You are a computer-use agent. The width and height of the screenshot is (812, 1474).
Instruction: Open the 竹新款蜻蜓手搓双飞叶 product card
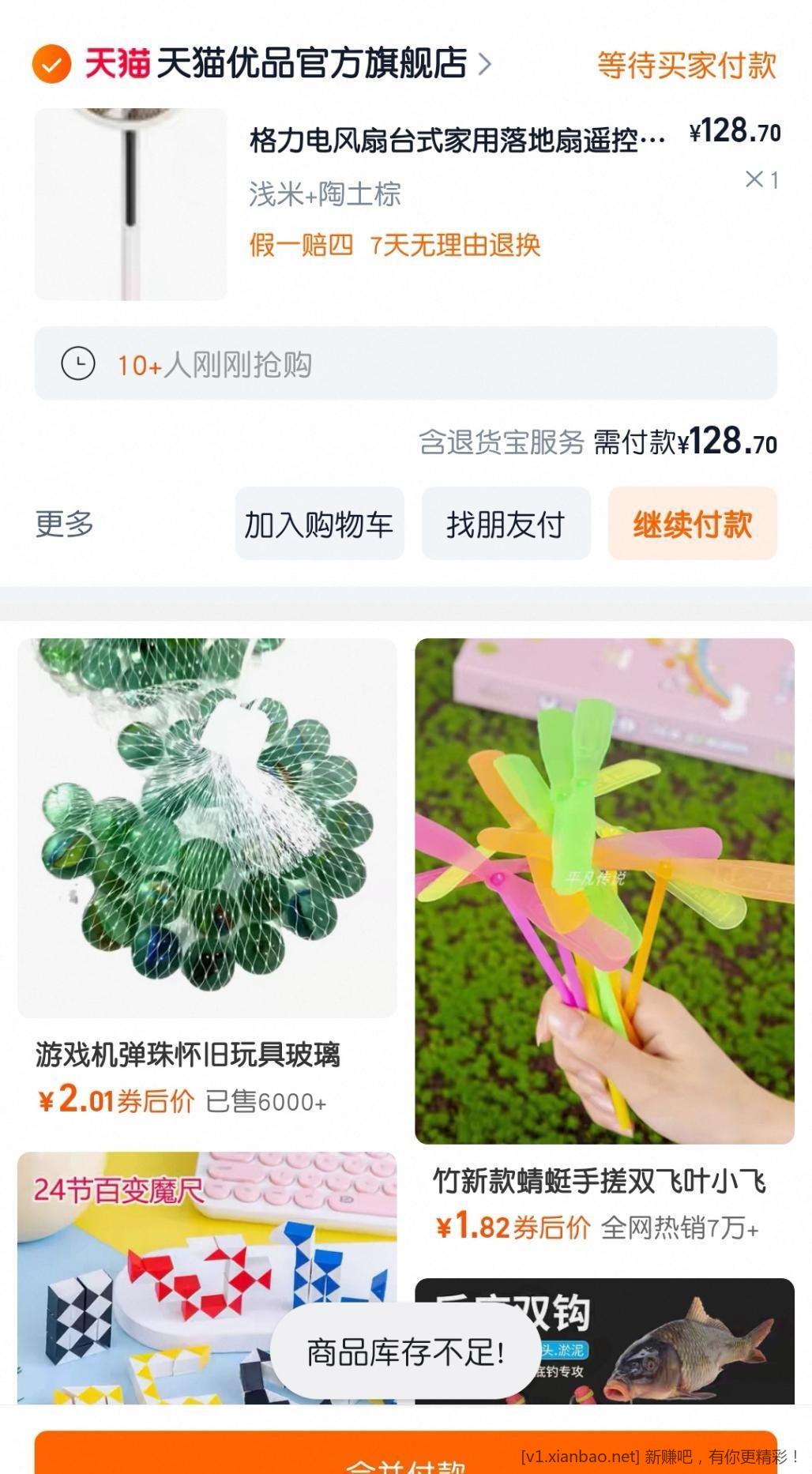pos(604,892)
